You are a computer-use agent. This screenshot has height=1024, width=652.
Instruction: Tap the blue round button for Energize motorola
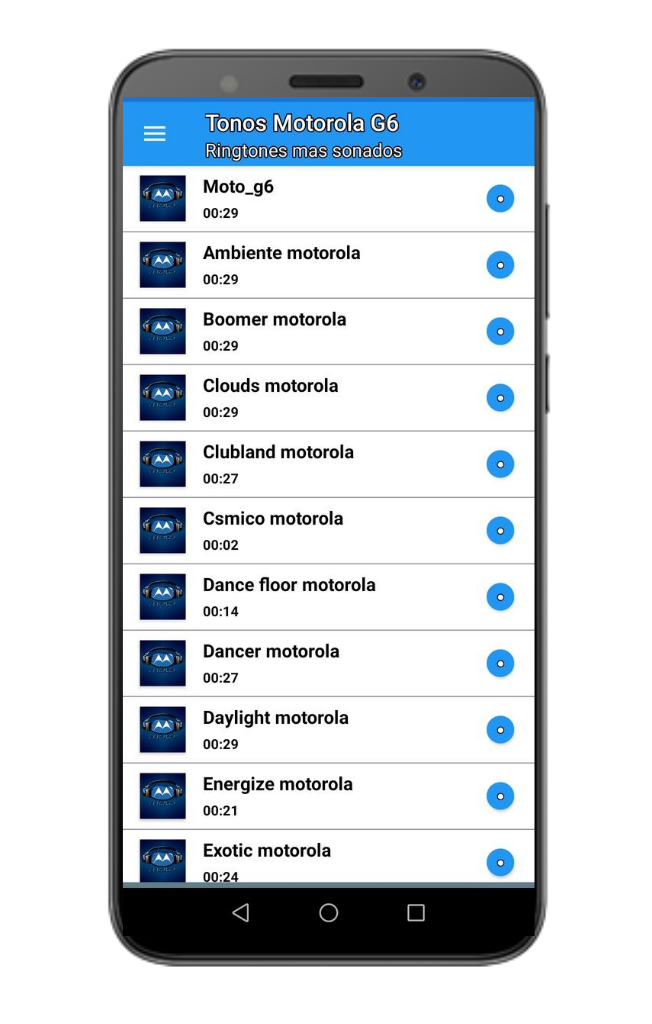coord(500,797)
